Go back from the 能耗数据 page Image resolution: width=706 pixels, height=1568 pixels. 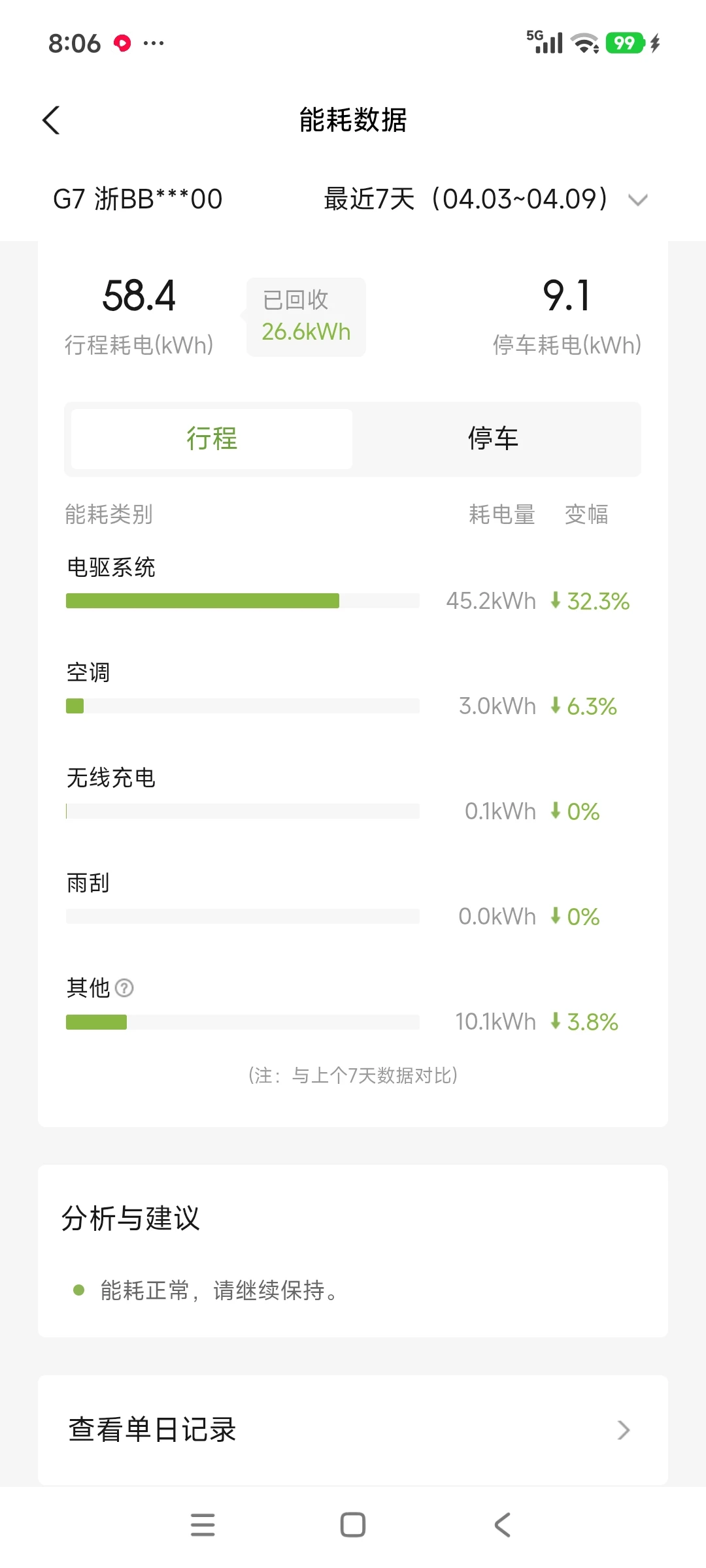point(51,120)
